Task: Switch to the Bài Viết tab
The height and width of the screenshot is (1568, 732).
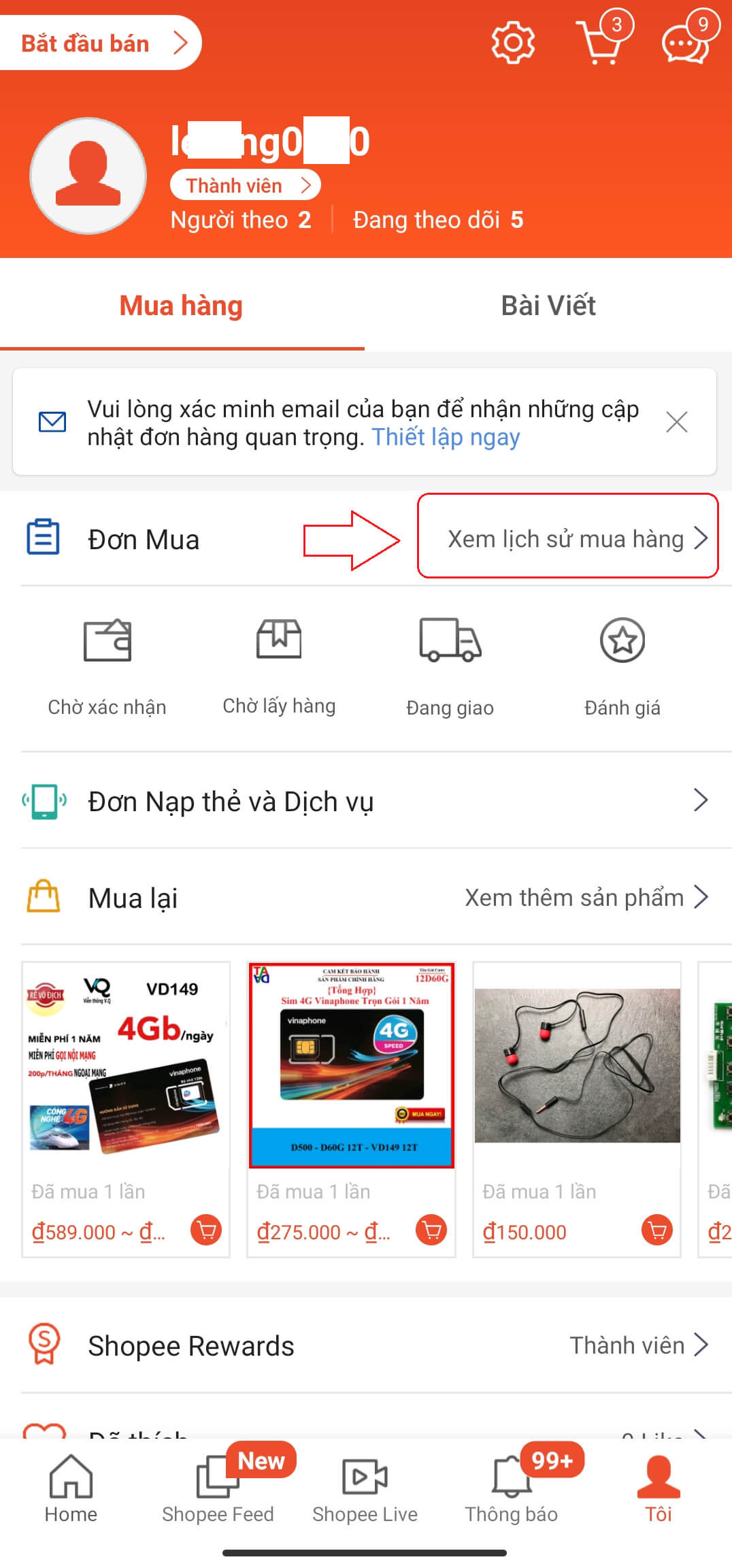Action: coord(548,306)
